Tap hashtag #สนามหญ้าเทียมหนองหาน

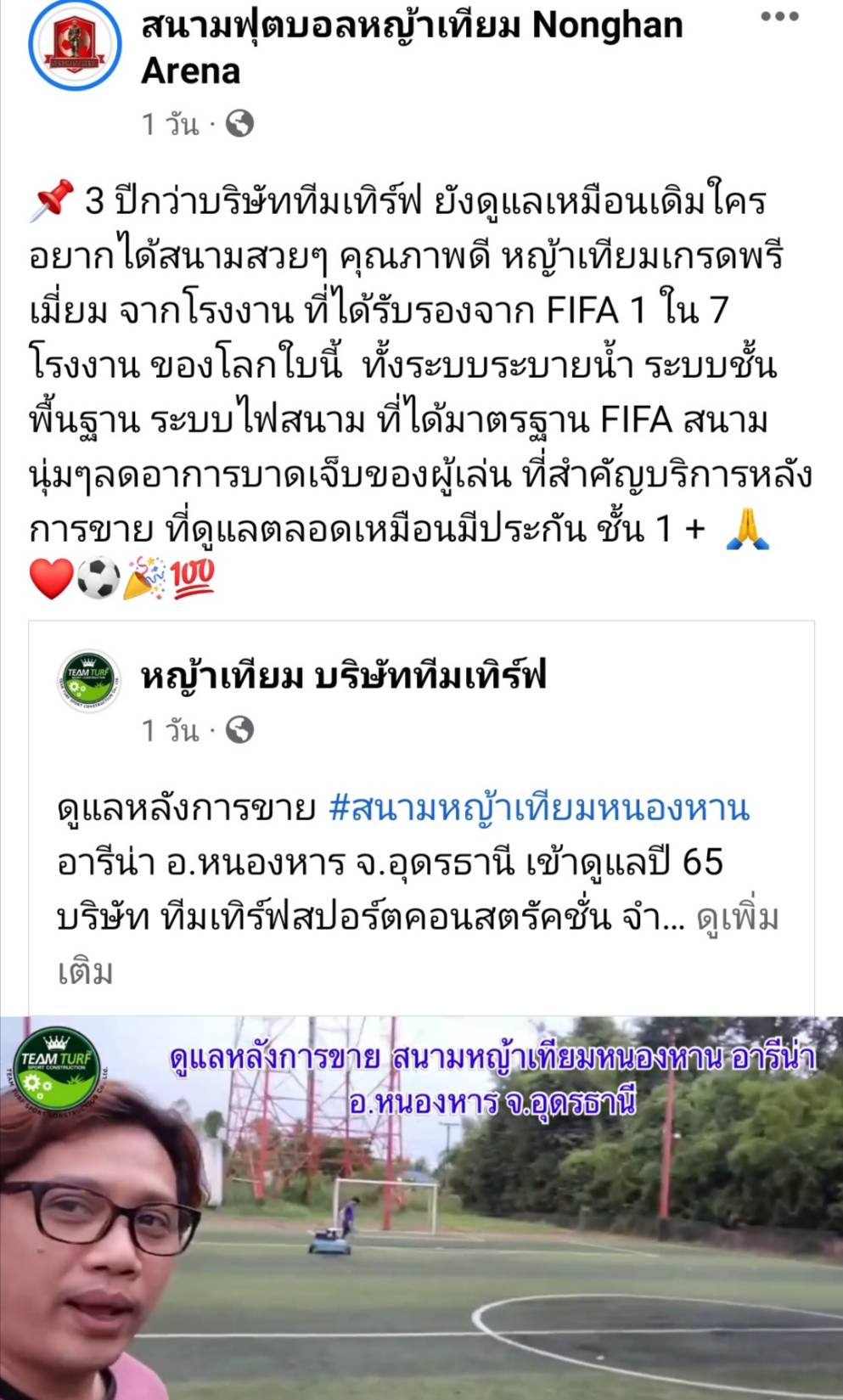[539, 807]
